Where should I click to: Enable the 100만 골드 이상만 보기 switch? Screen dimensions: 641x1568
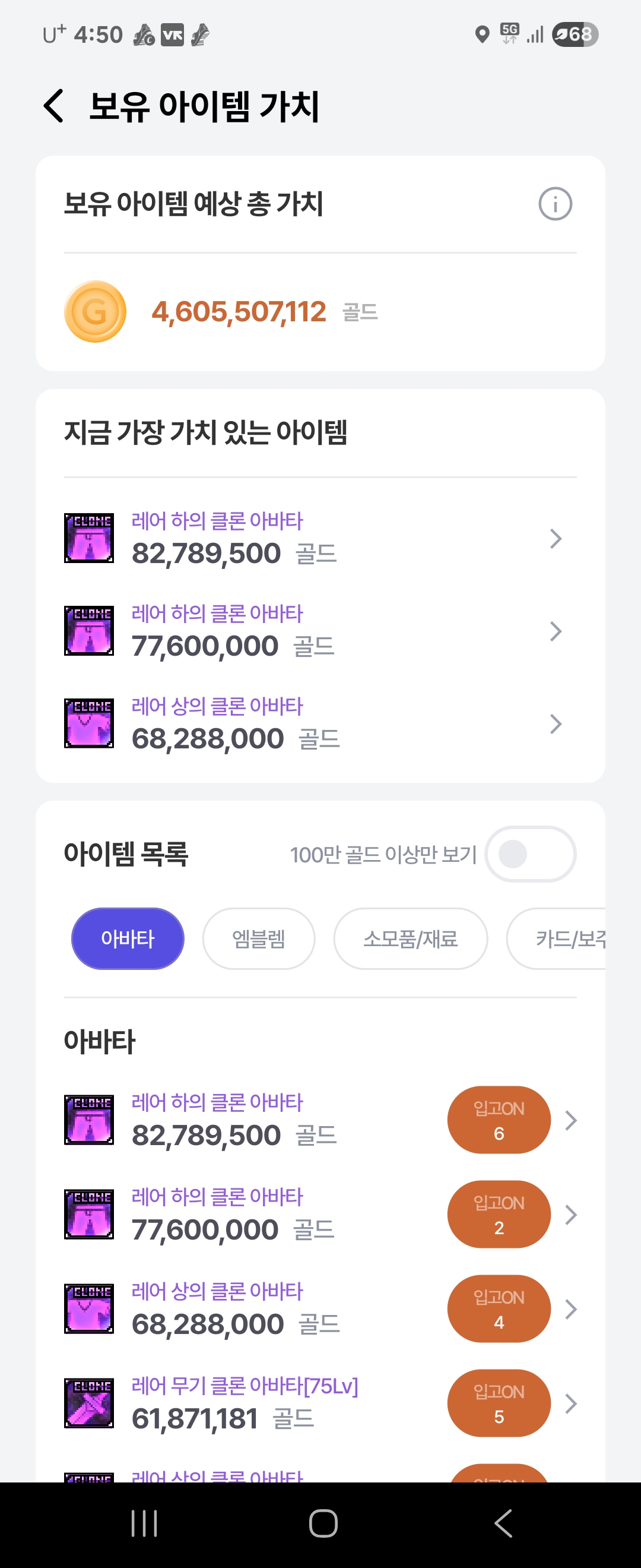point(529,854)
